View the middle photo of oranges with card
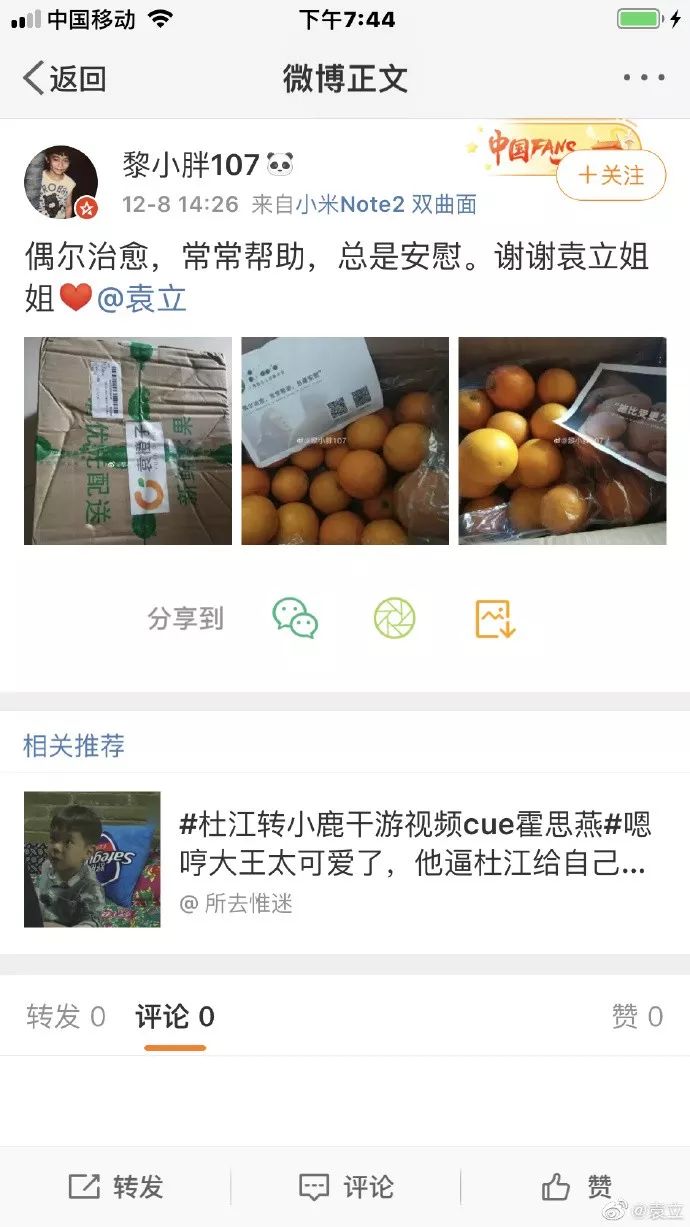 point(345,441)
